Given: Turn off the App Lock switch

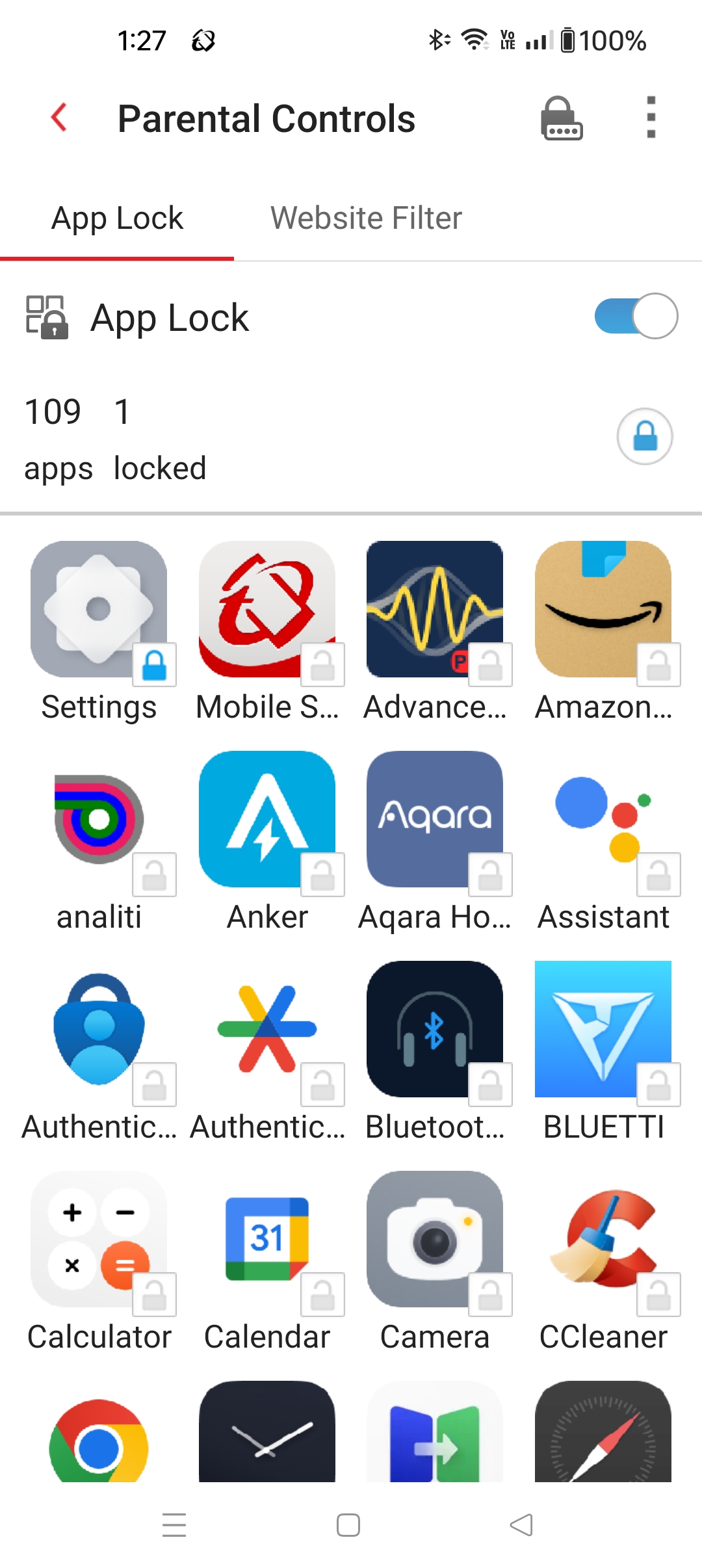Looking at the screenshot, I should (636, 317).
